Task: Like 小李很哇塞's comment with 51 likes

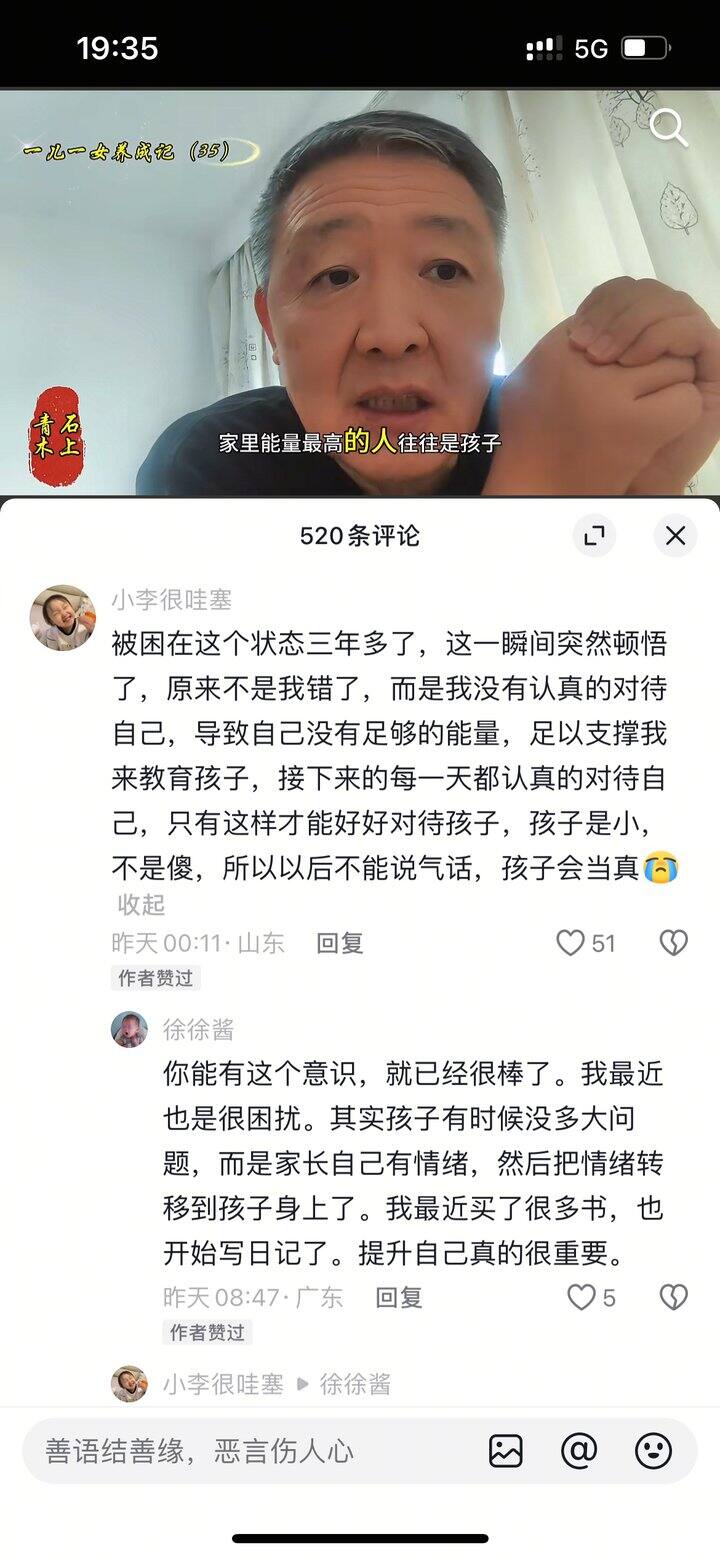Action: click(x=571, y=943)
